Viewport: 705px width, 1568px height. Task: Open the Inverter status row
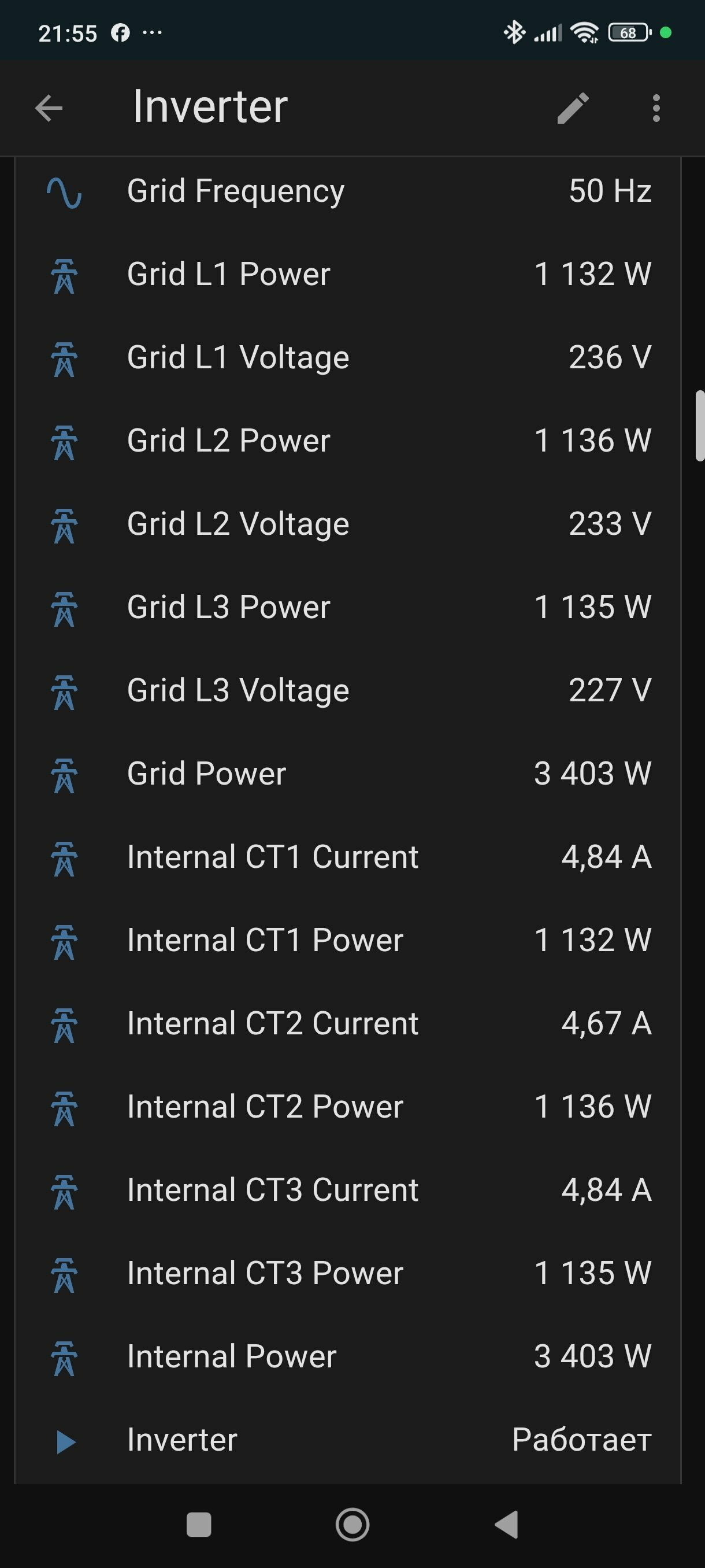348,1441
